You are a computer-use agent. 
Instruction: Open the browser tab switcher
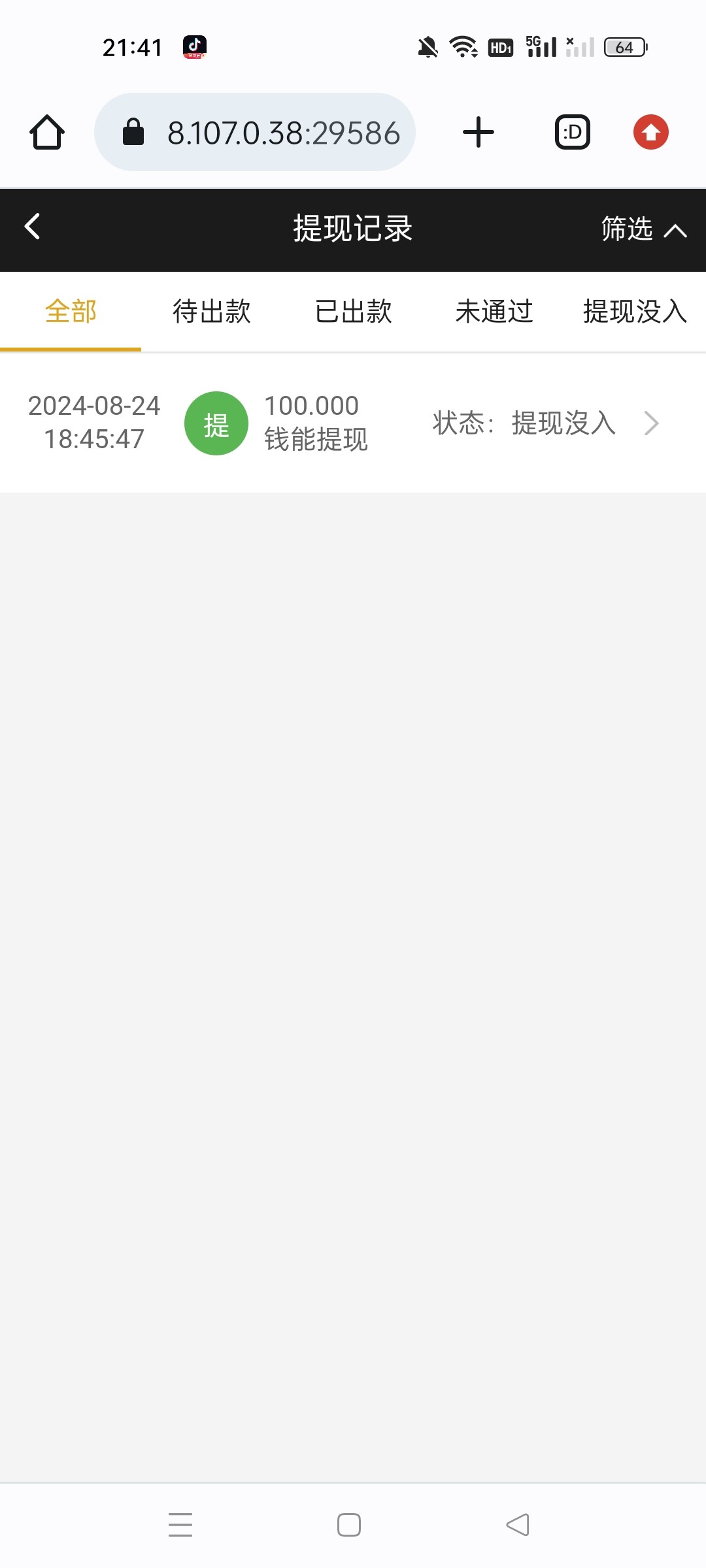(x=573, y=132)
